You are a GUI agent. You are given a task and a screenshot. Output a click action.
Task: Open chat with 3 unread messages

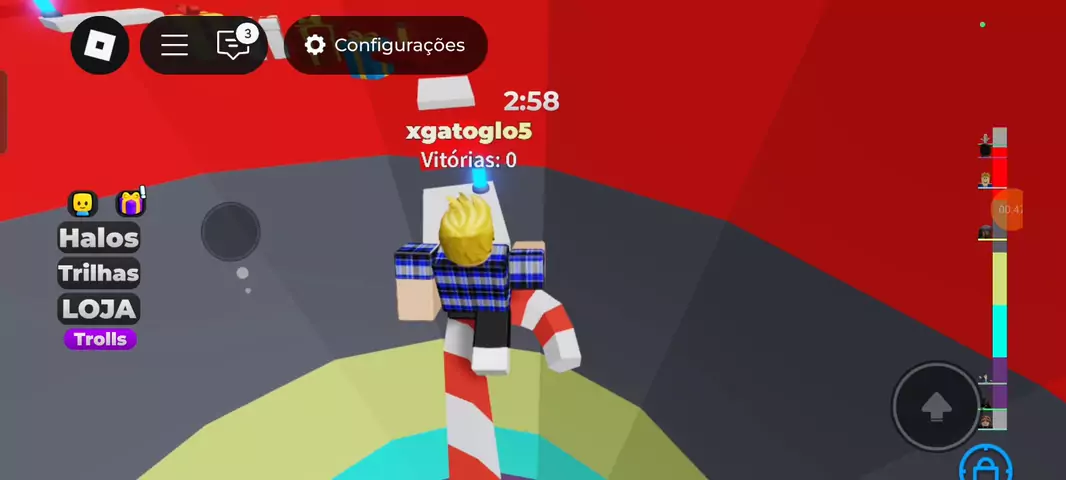[234, 44]
